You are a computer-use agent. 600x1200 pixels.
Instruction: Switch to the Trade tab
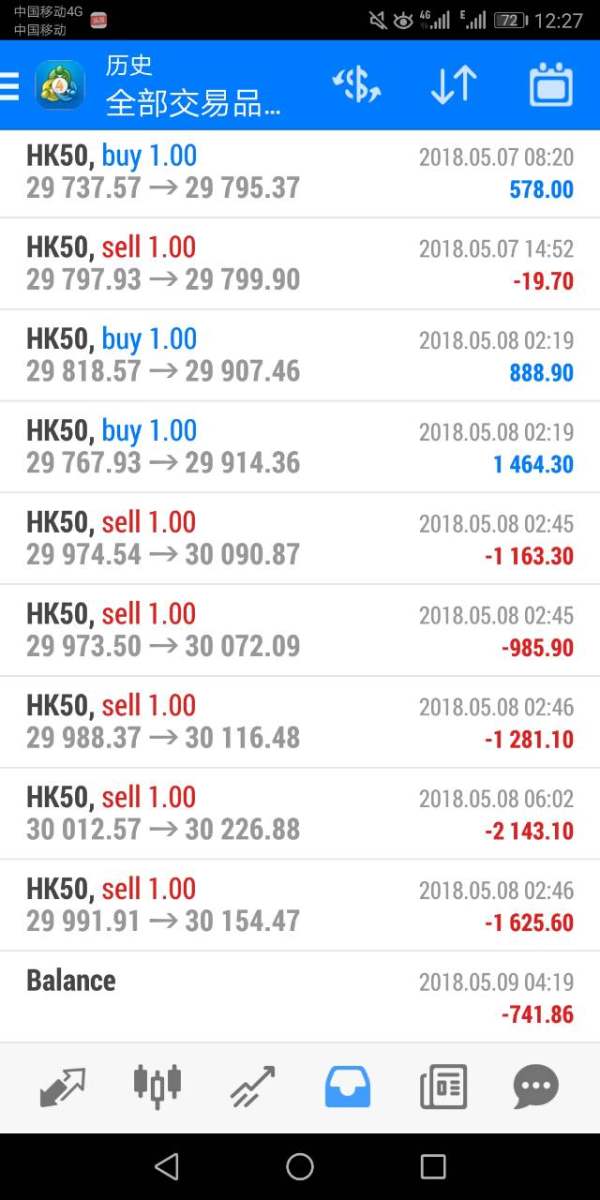(x=252, y=1087)
